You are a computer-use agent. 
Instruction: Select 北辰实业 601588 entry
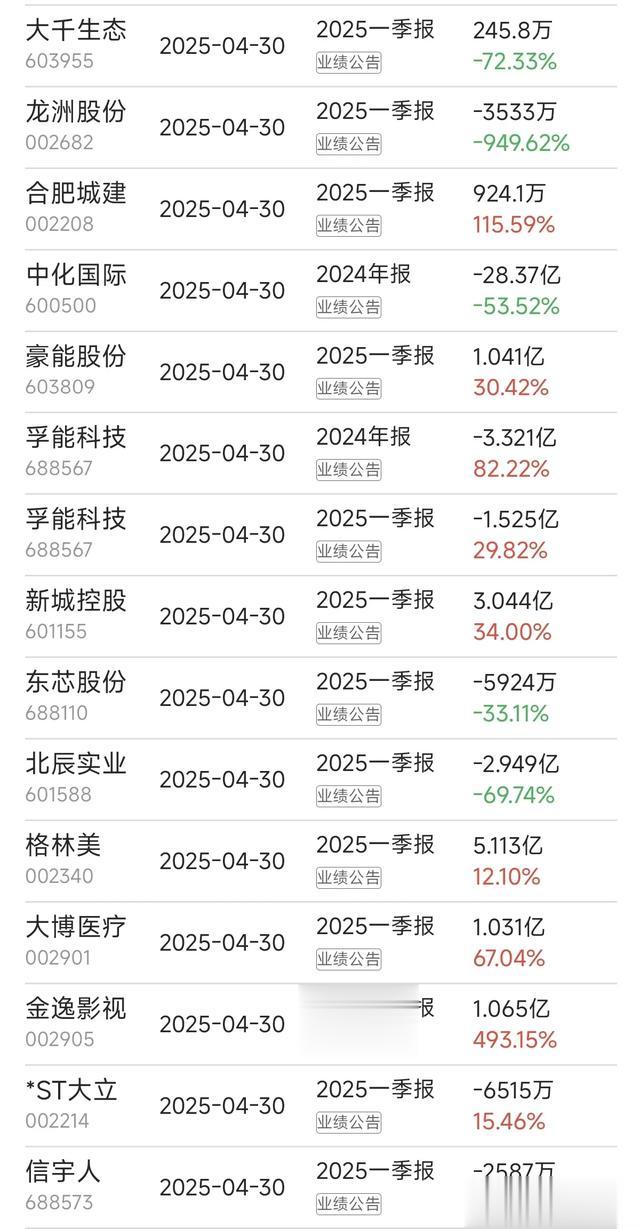point(320,780)
